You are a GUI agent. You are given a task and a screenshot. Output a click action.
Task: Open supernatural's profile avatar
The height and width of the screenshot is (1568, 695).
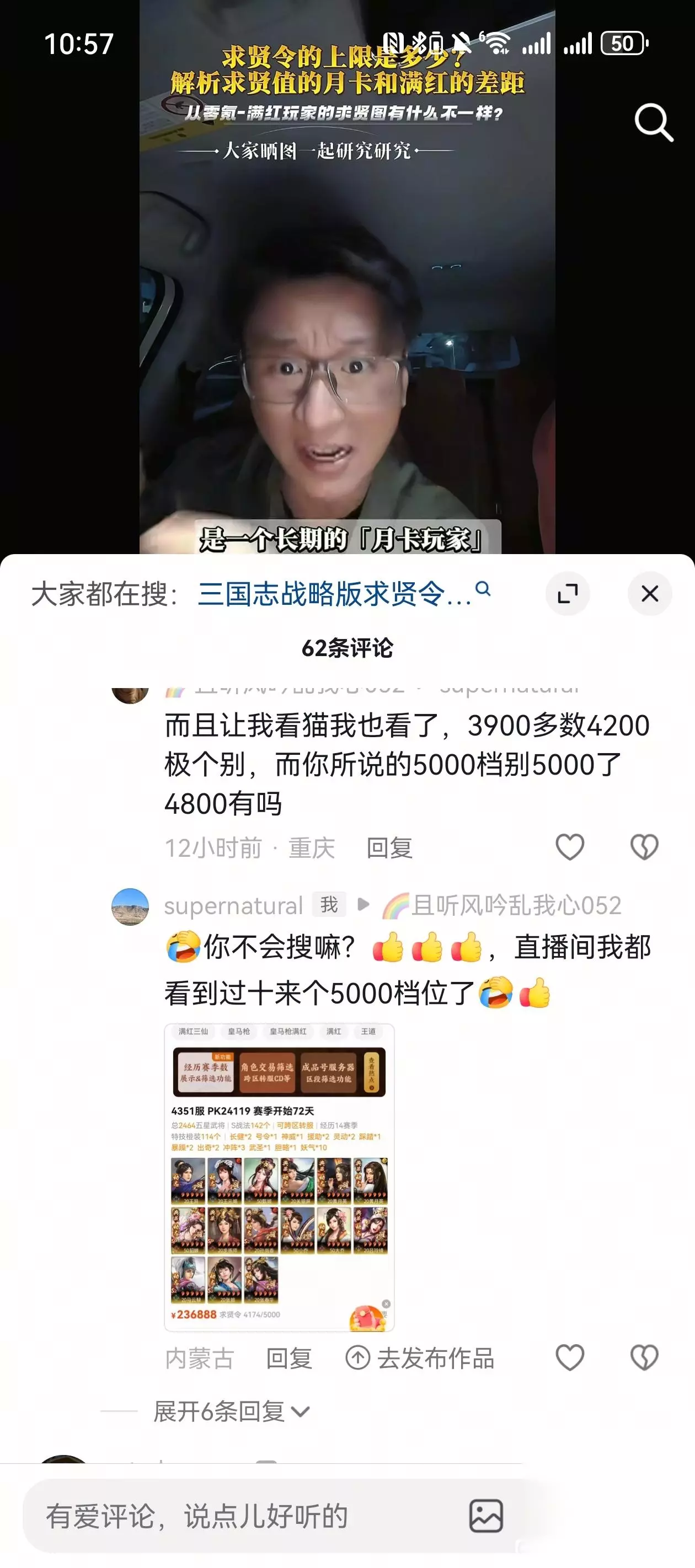(130, 907)
